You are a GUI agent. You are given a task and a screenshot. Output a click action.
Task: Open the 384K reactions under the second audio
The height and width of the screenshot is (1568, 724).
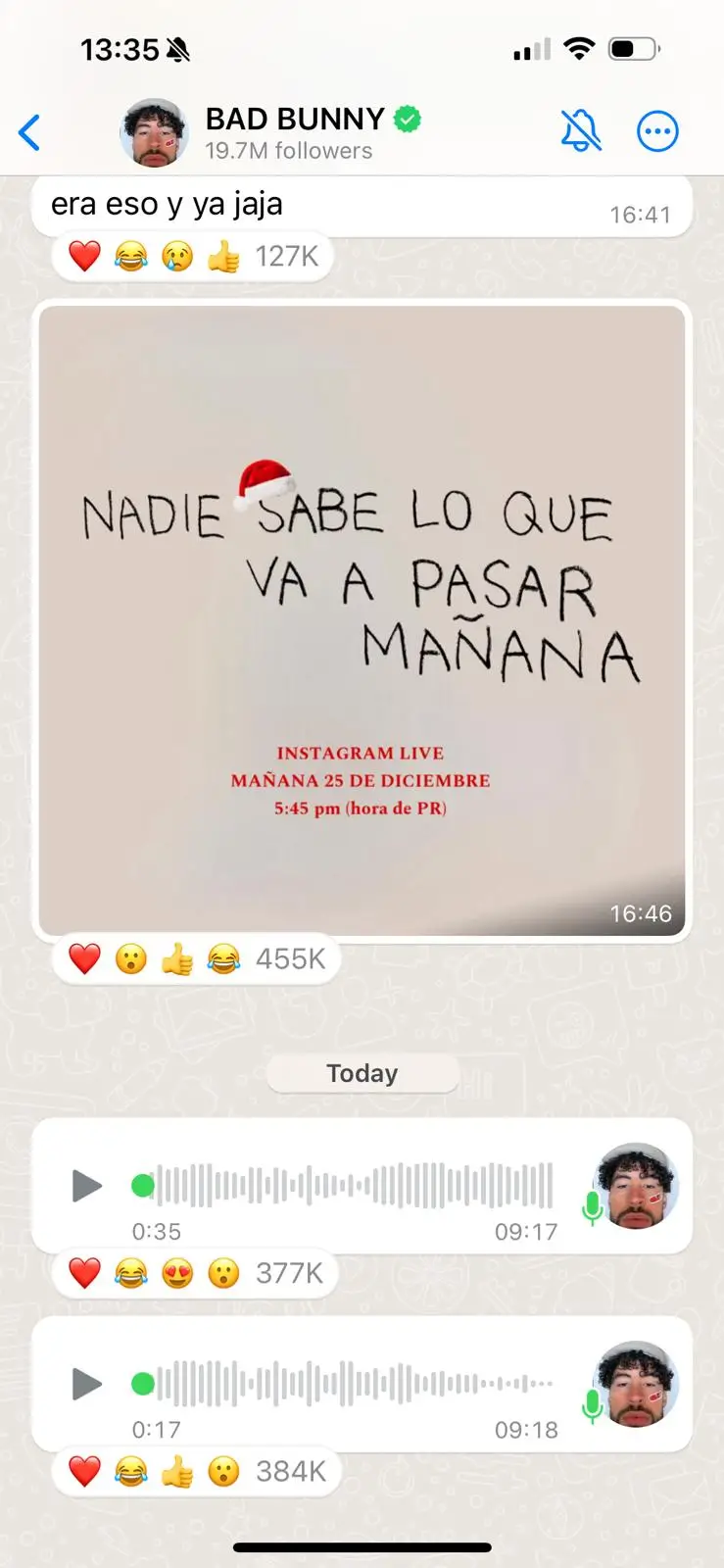pyautogui.click(x=196, y=1471)
